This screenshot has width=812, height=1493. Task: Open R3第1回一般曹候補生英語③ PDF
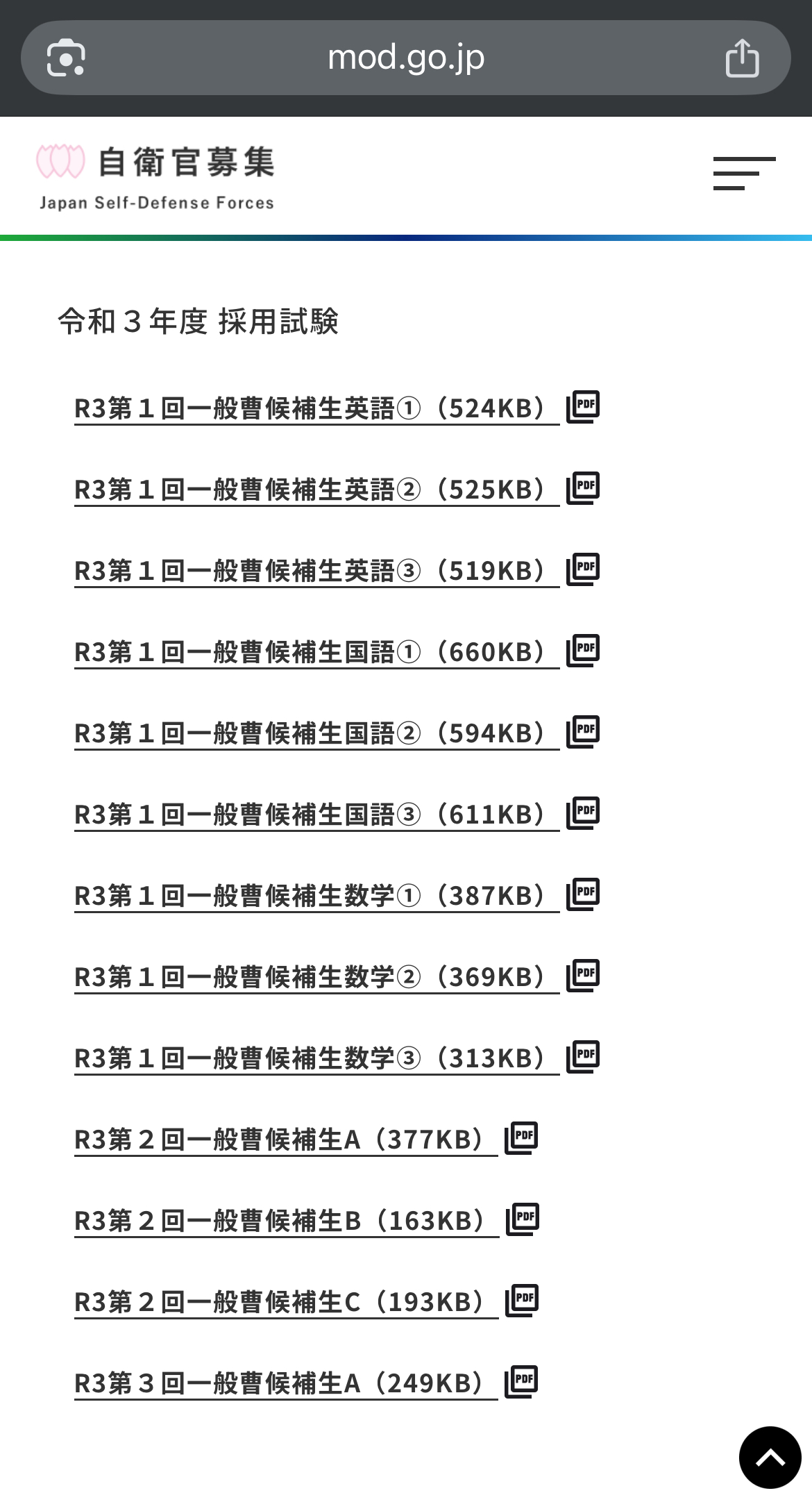(337, 571)
